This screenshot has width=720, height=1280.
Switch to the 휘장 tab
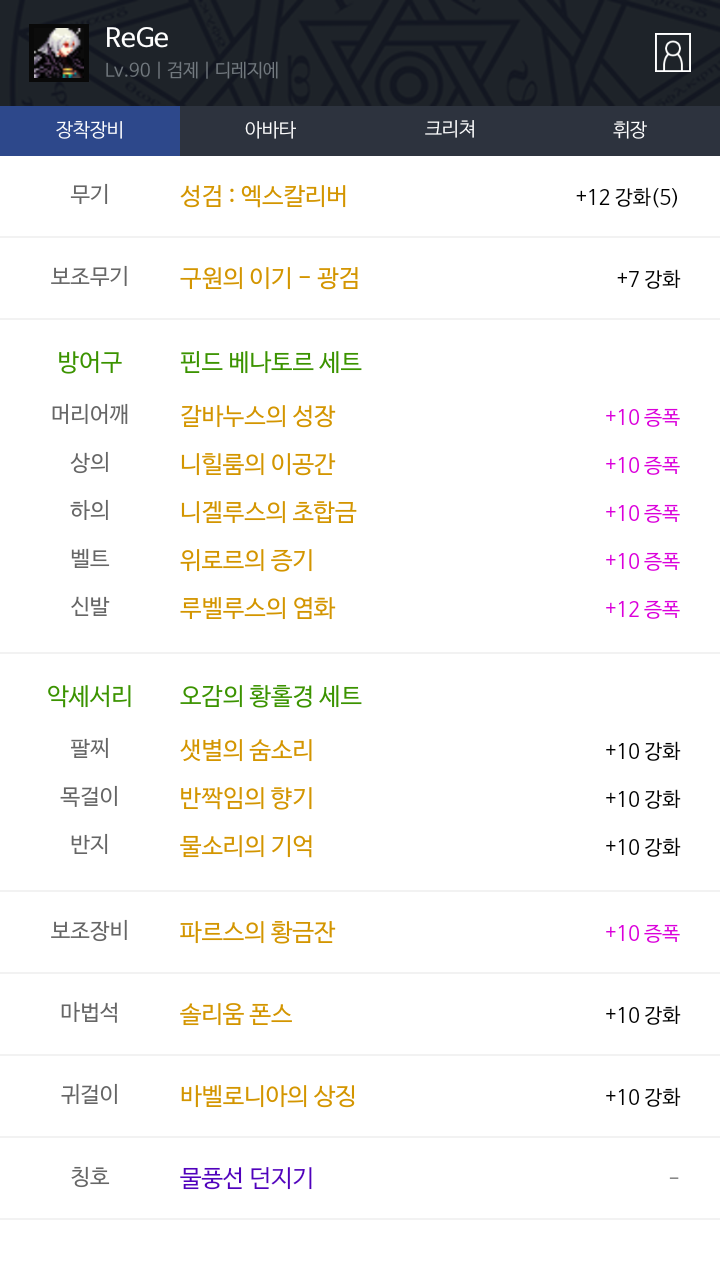[x=630, y=130]
